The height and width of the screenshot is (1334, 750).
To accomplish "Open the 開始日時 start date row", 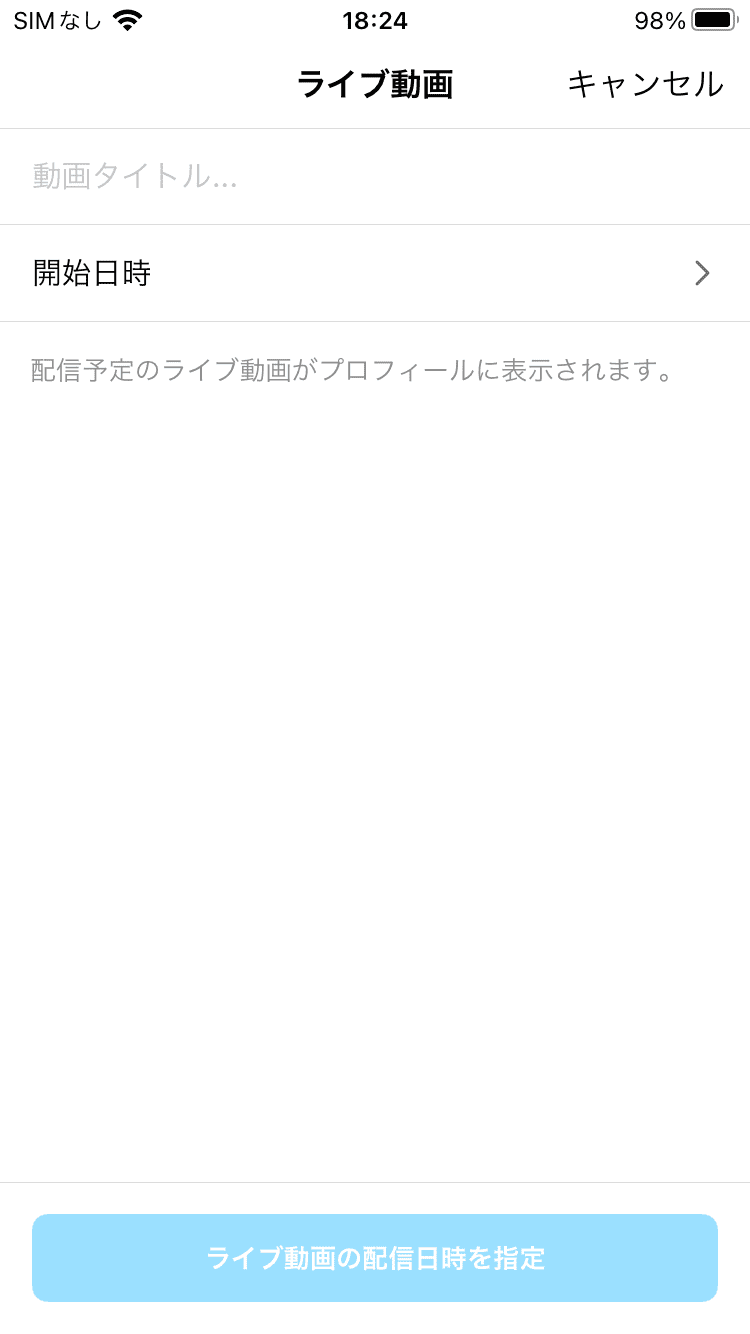I will [375, 273].
